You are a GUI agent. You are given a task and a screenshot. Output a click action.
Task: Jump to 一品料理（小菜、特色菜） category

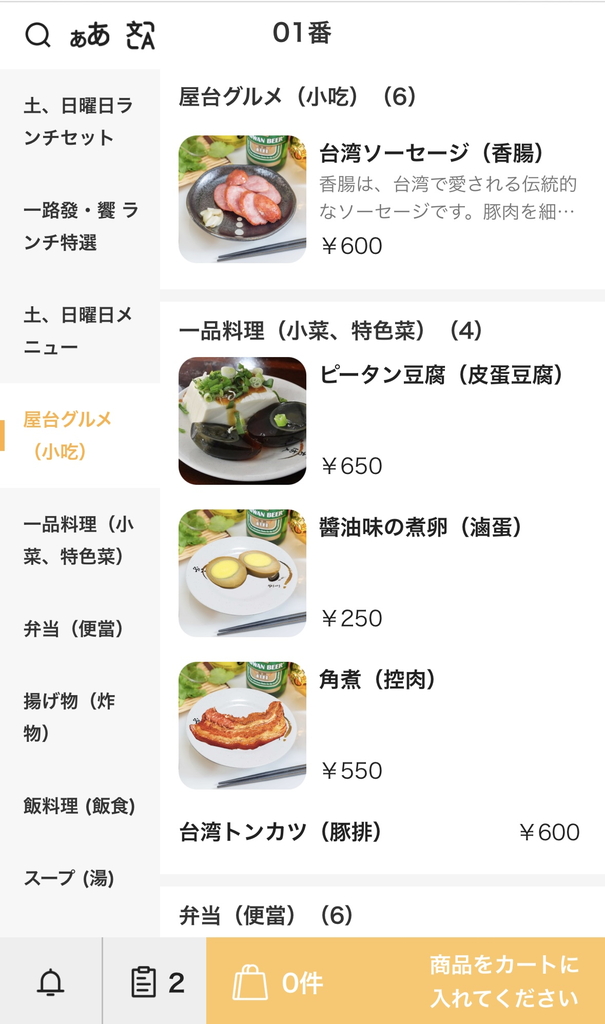79,540
